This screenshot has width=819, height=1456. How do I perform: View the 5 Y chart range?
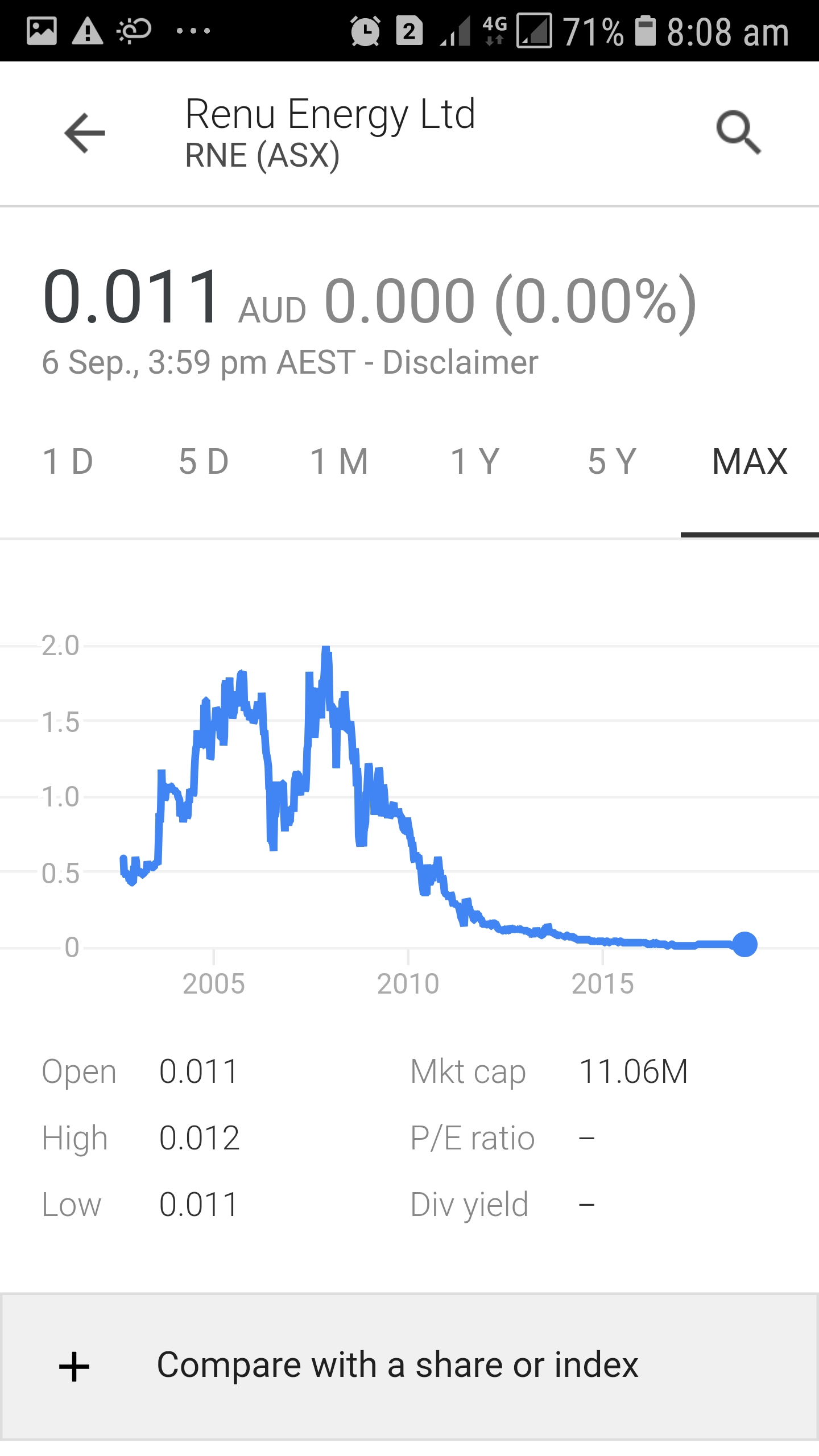click(x=613, y=461)
